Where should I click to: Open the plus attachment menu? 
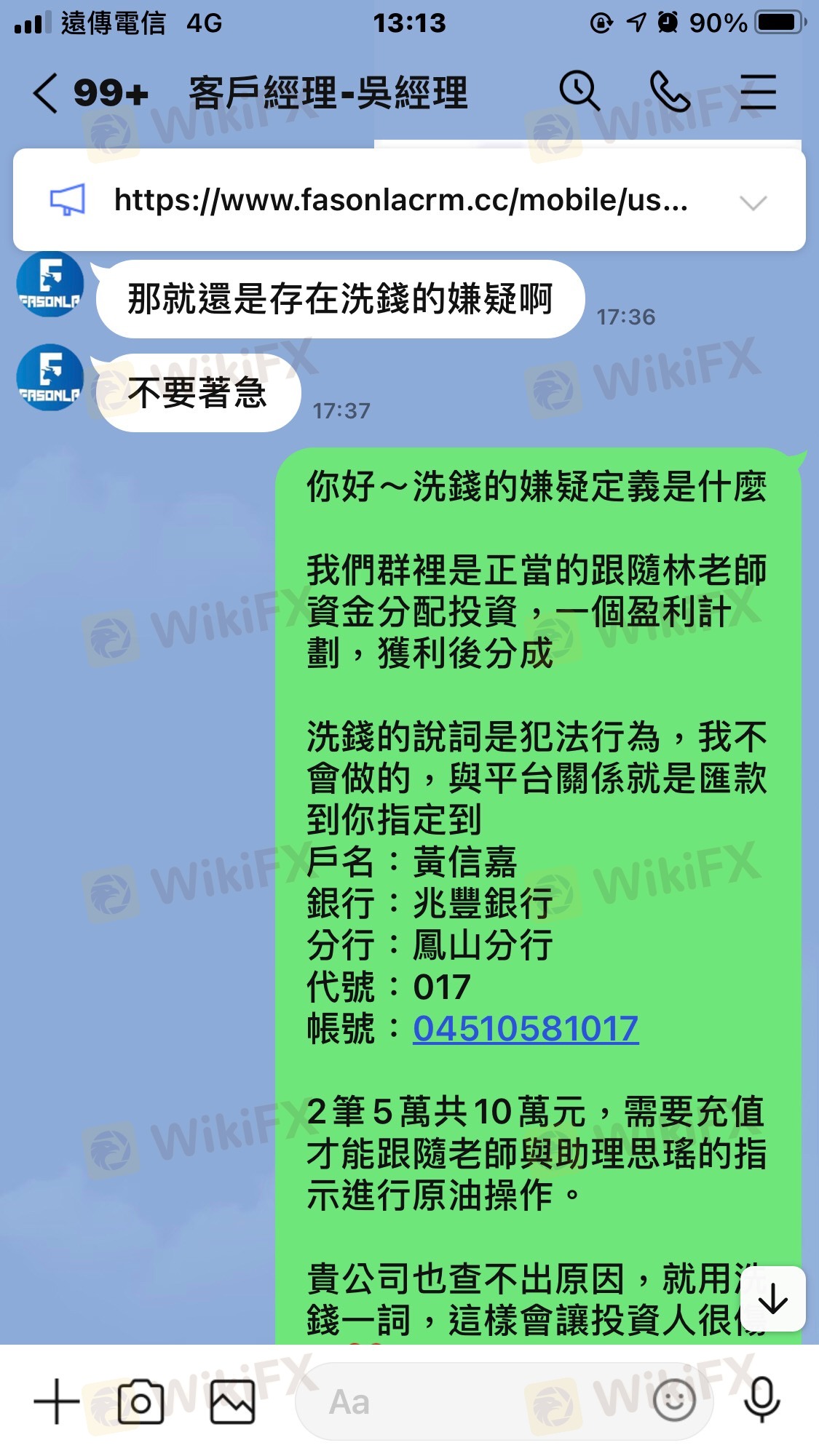(x=57, y=1401)
